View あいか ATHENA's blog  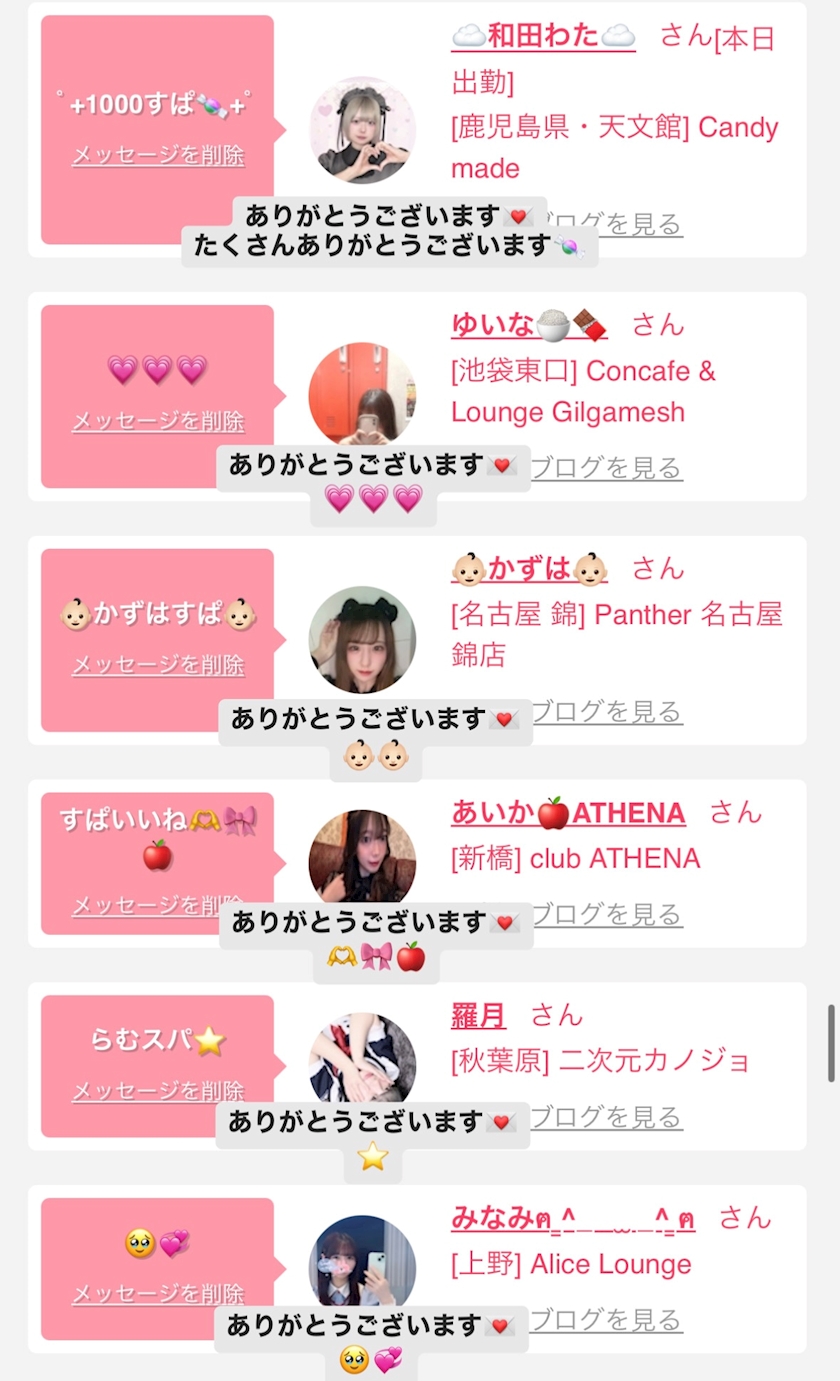(x=607, y=915)
